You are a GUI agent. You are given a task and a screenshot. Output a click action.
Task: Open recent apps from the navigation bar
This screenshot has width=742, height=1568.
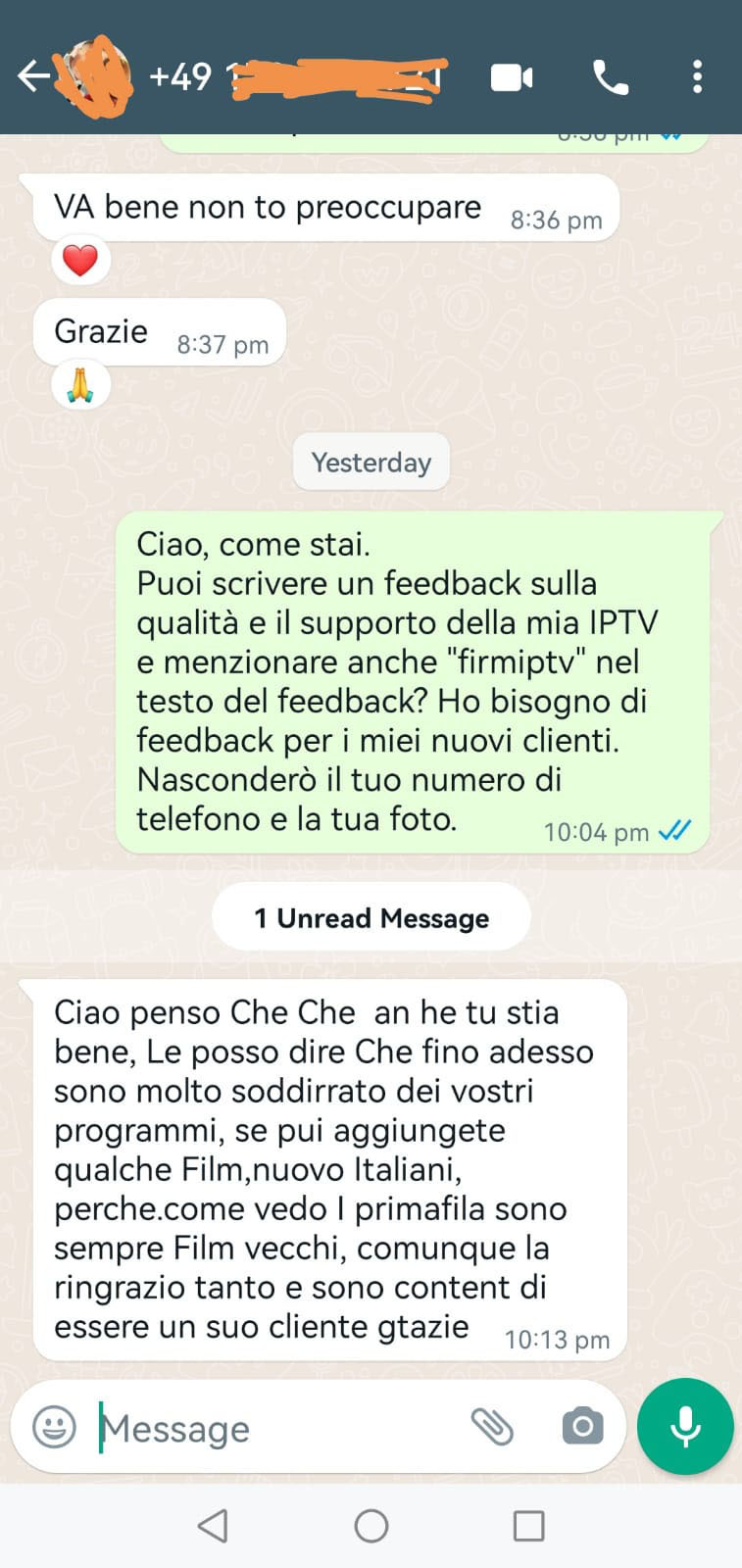point(528,1525)
